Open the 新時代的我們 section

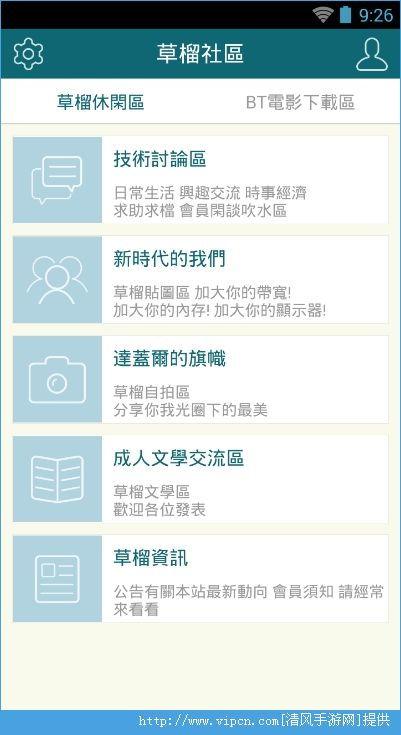click(201, 279)
